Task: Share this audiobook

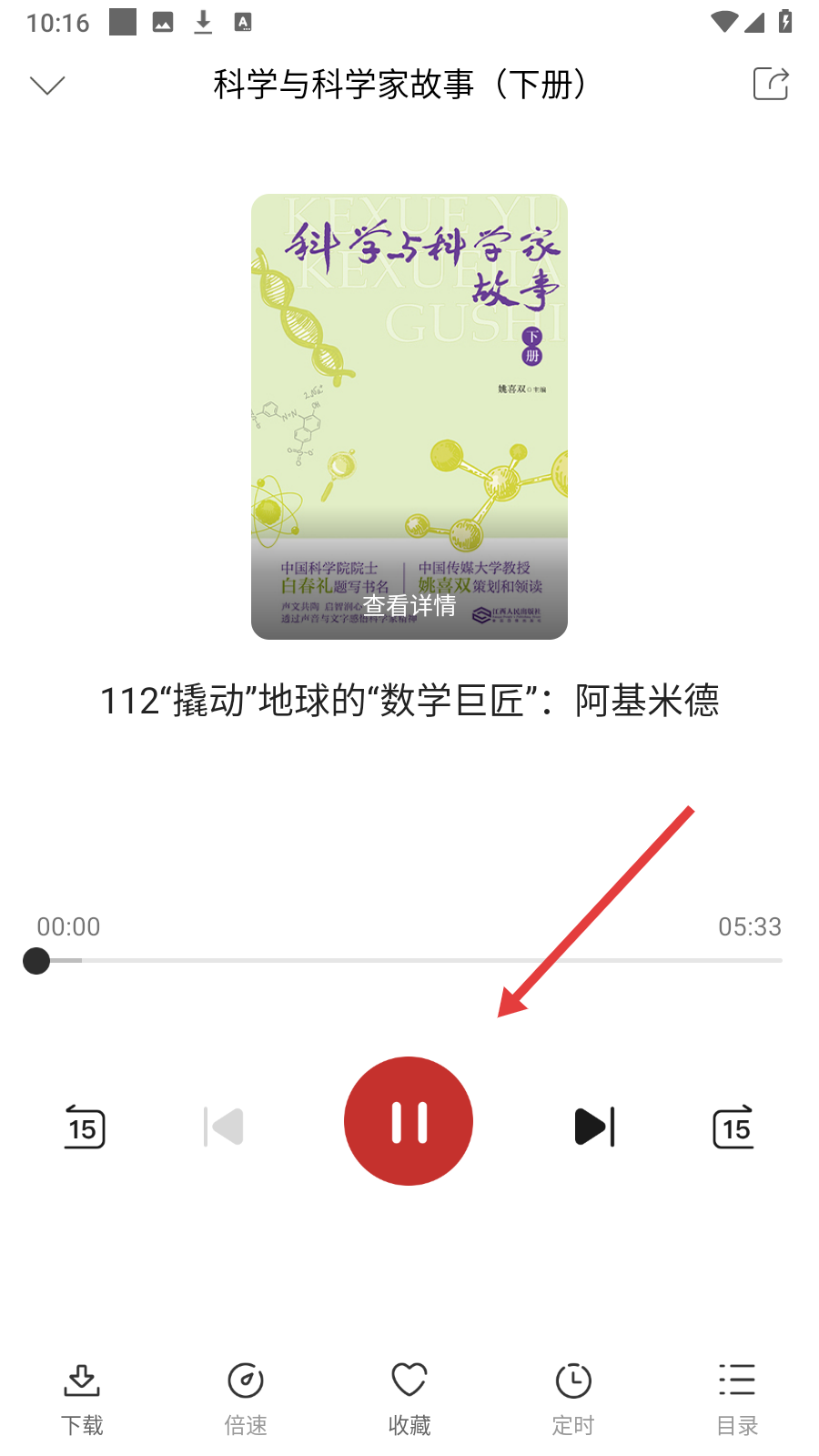Action: point(771,84)
